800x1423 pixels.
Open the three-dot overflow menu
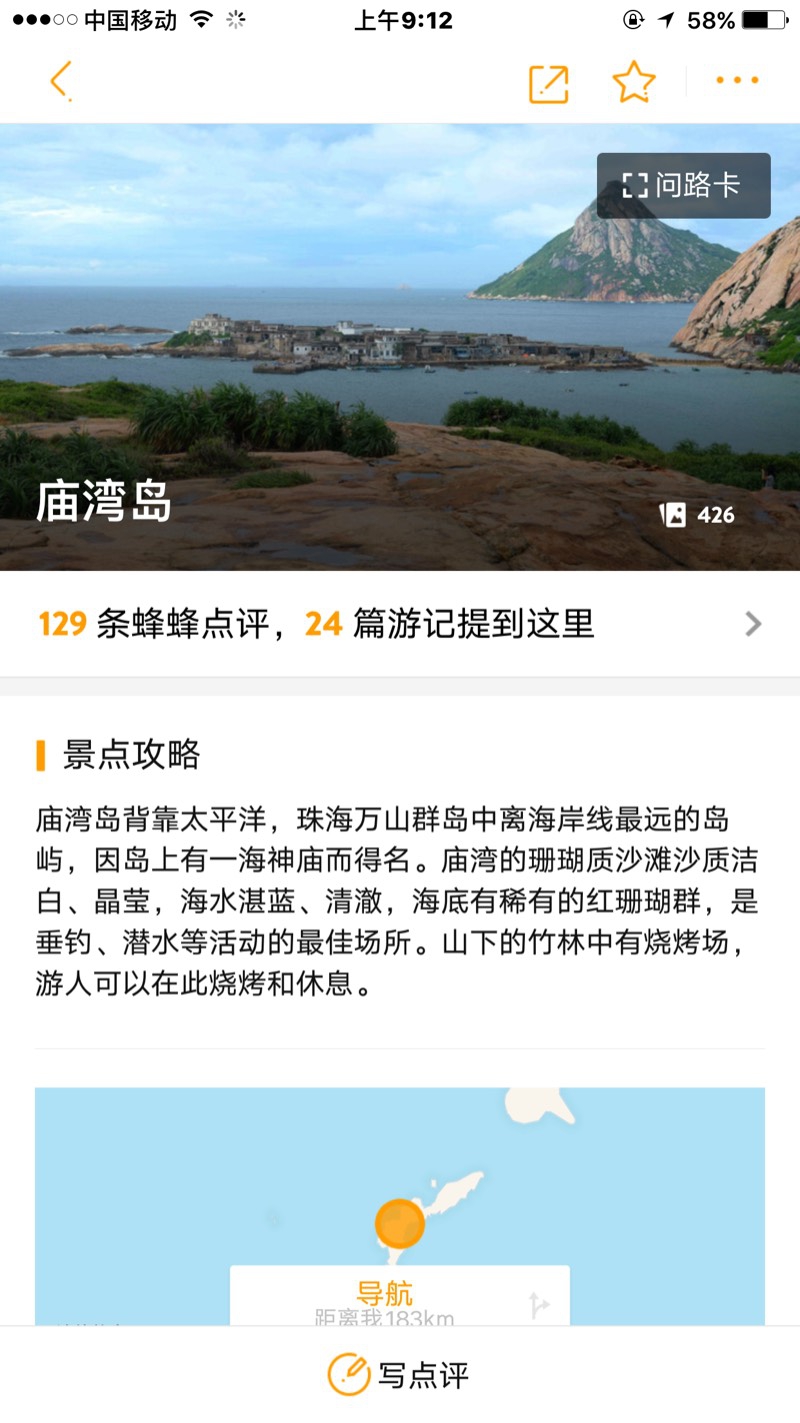point(737,81)
